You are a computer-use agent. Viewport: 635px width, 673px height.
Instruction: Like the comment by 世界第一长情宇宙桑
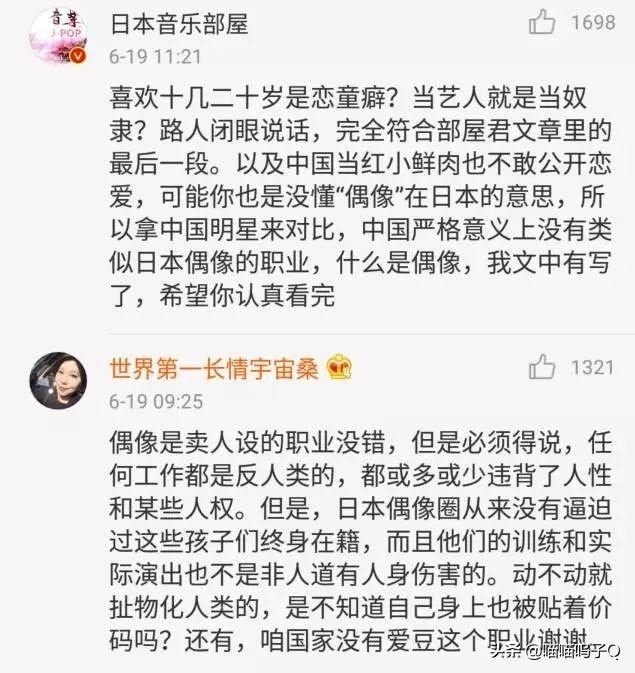(x=543, y=366)
